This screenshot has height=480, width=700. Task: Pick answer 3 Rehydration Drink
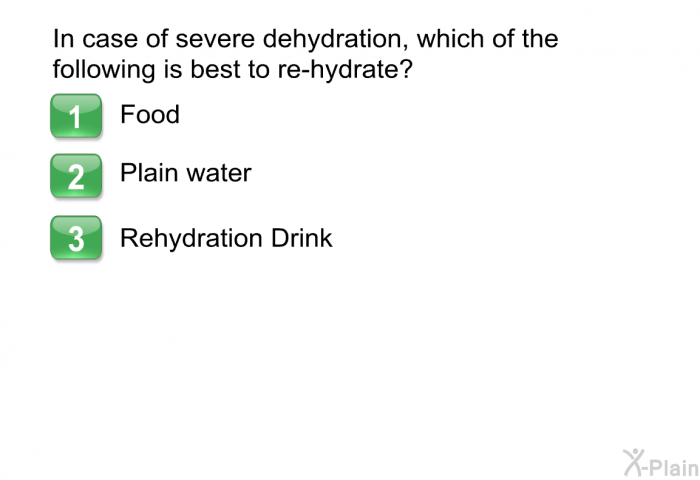pyautogui.click(x=76, y=239)
